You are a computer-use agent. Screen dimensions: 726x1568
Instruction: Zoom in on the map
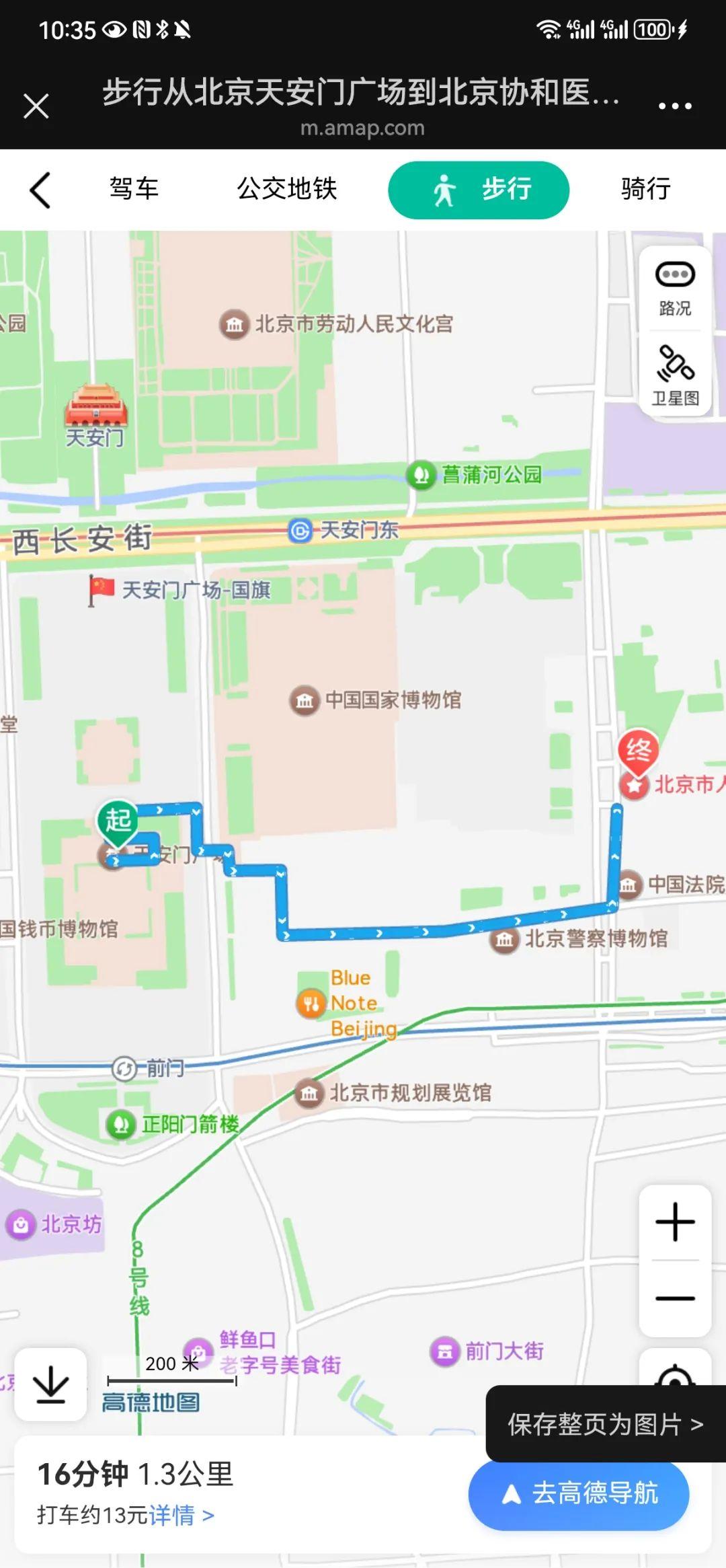point(675,1222)
